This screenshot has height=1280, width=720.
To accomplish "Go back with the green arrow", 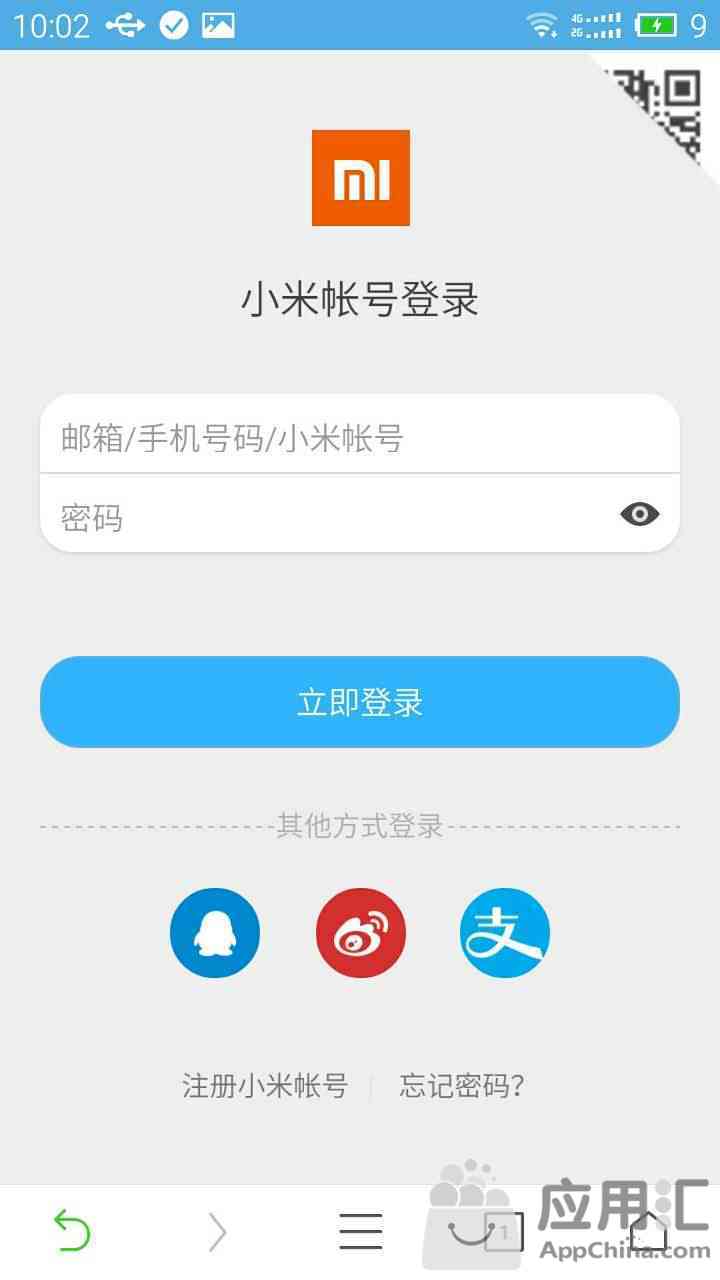I will click(x=72, y=1231).
